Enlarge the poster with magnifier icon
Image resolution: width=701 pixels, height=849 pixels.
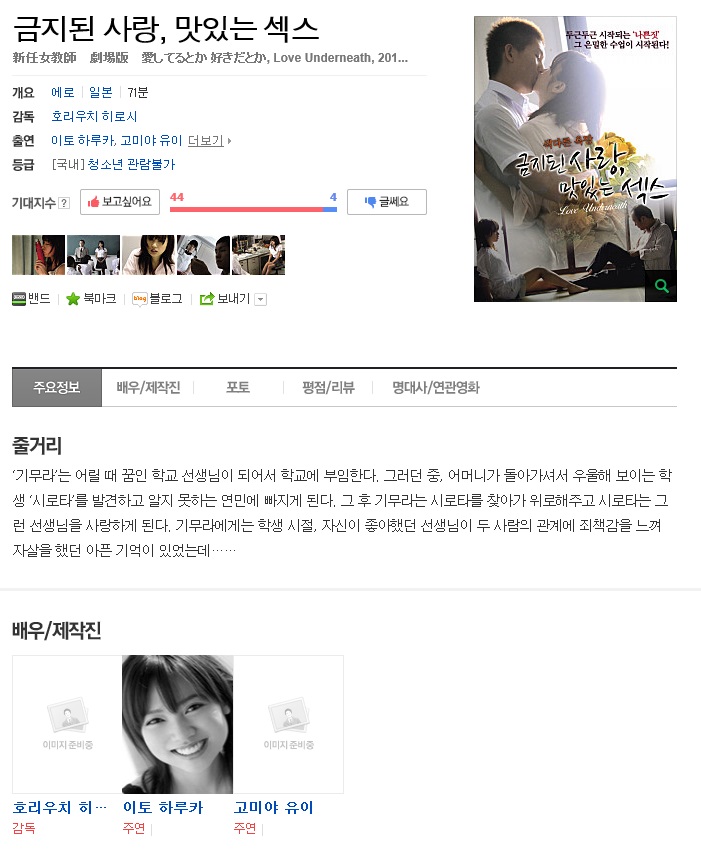661,286
